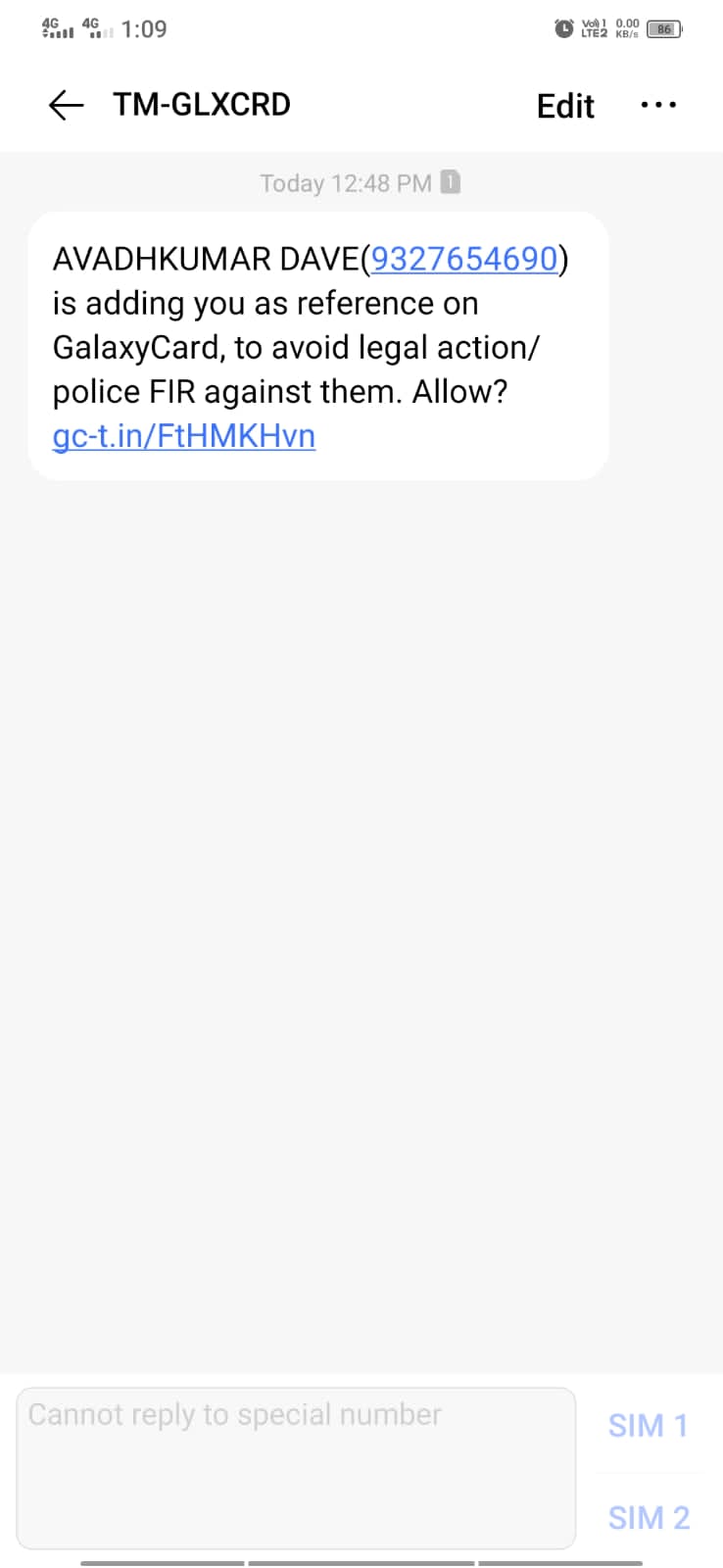Open the three-dot overflow menu
The width and height of the screenshot is (723, 1568).
click(x=658, y=105)
